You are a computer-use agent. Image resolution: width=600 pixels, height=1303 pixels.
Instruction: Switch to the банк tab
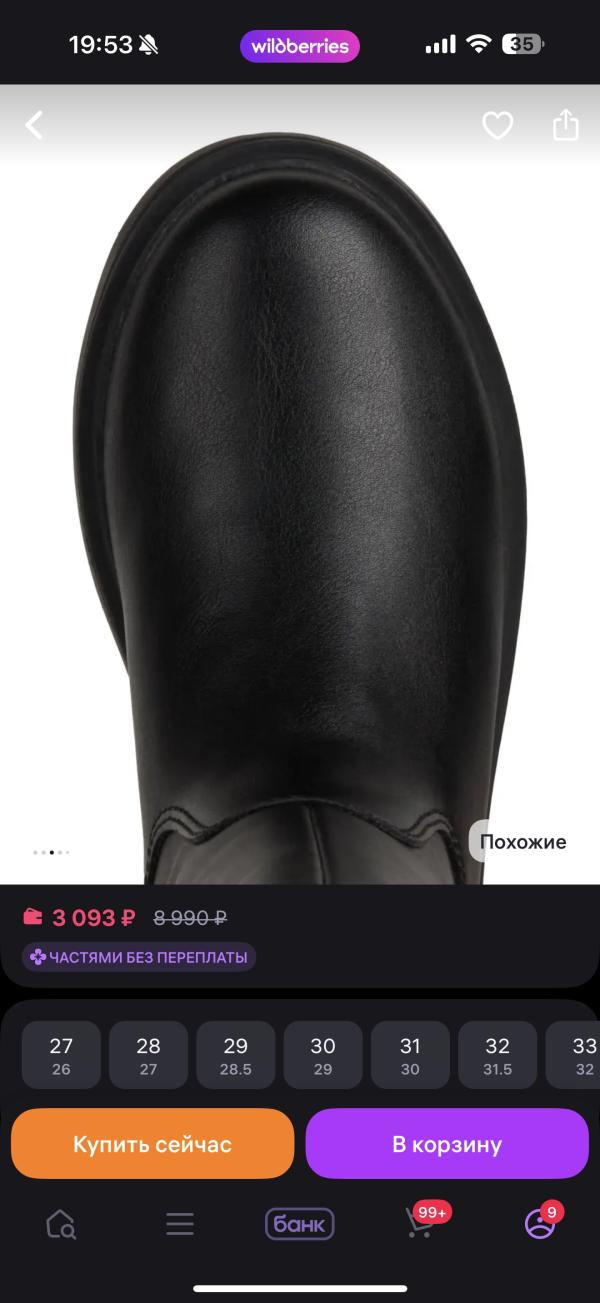click(299, 1224)
